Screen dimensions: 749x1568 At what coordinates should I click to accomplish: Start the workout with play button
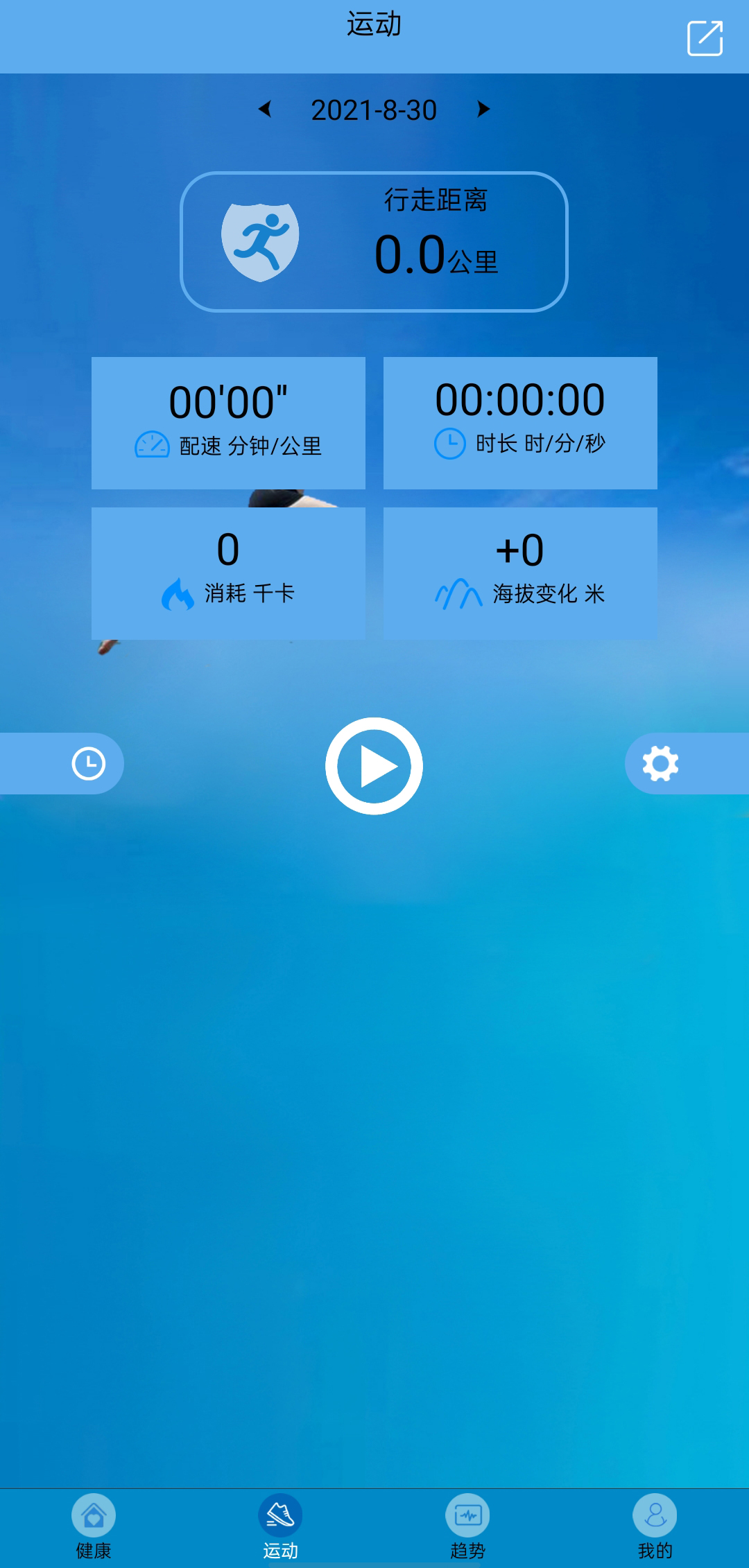click(374, 766)
